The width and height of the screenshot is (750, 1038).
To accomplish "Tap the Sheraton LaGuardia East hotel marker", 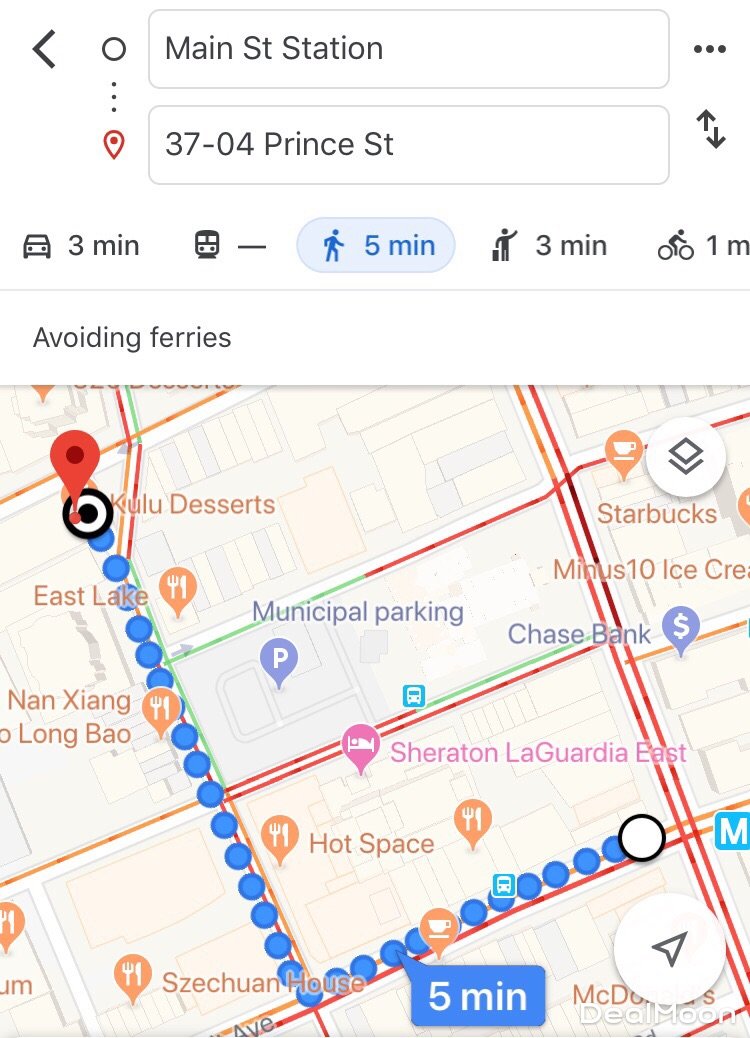I will tap(360, 746).
